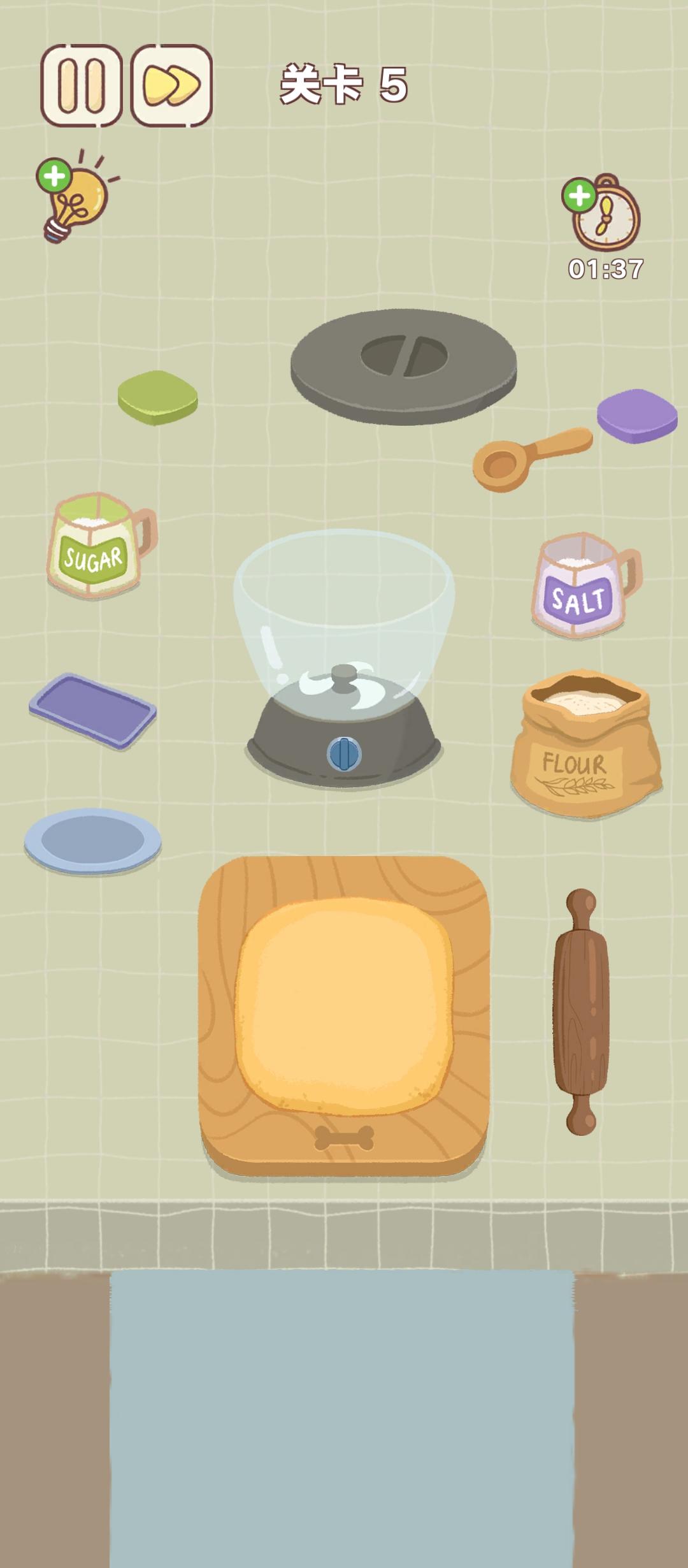Tap the fast-forward speed icon

tap(171, 85)
